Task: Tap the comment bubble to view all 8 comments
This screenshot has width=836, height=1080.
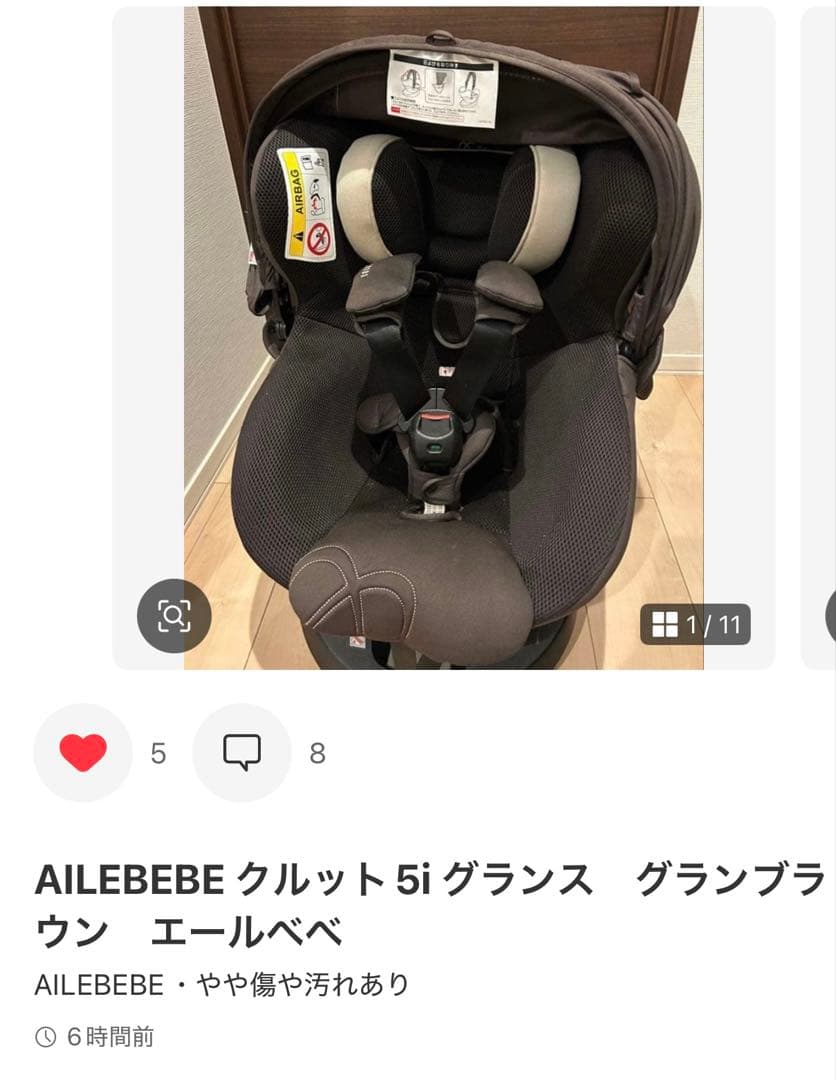Action: tap(240, 750)
